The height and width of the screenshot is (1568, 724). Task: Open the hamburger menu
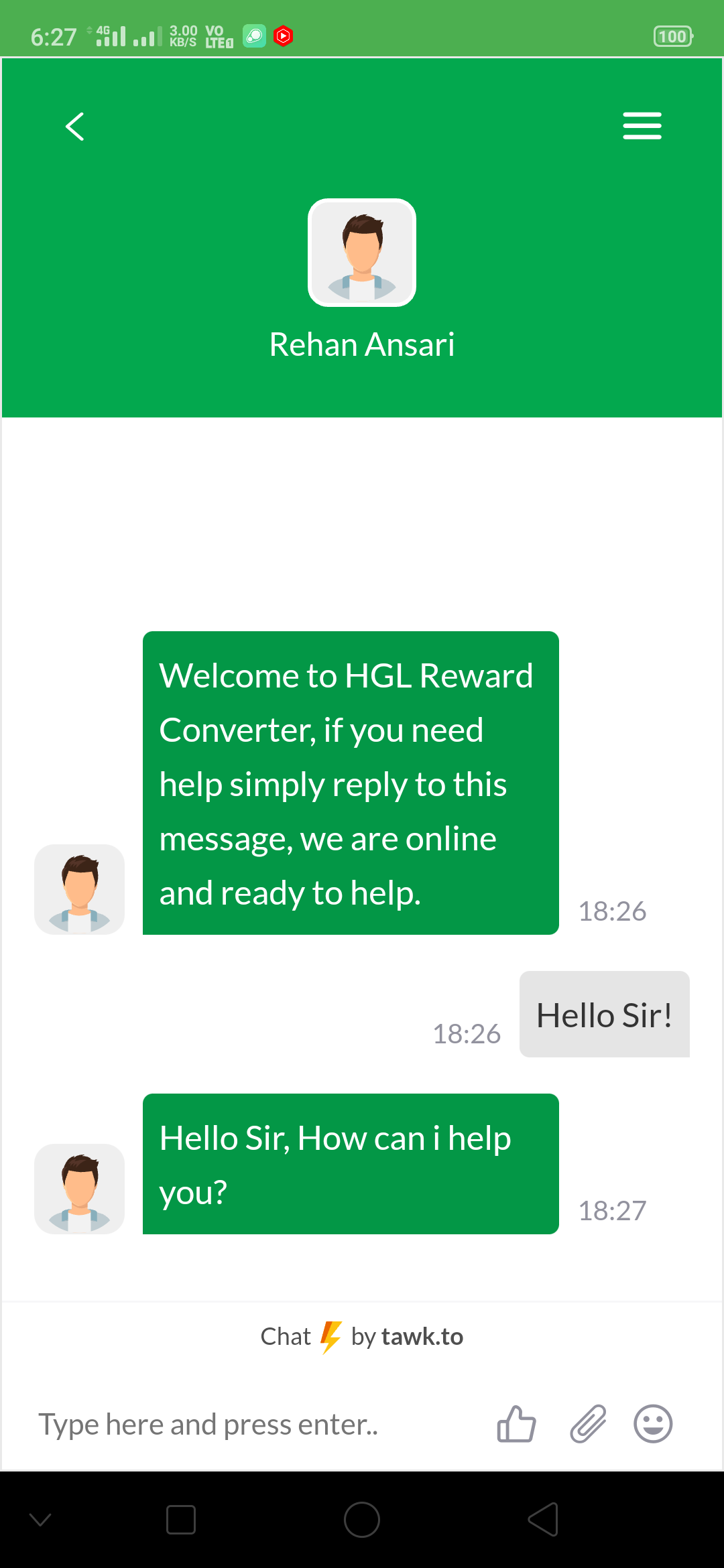[x=642, y=126]
